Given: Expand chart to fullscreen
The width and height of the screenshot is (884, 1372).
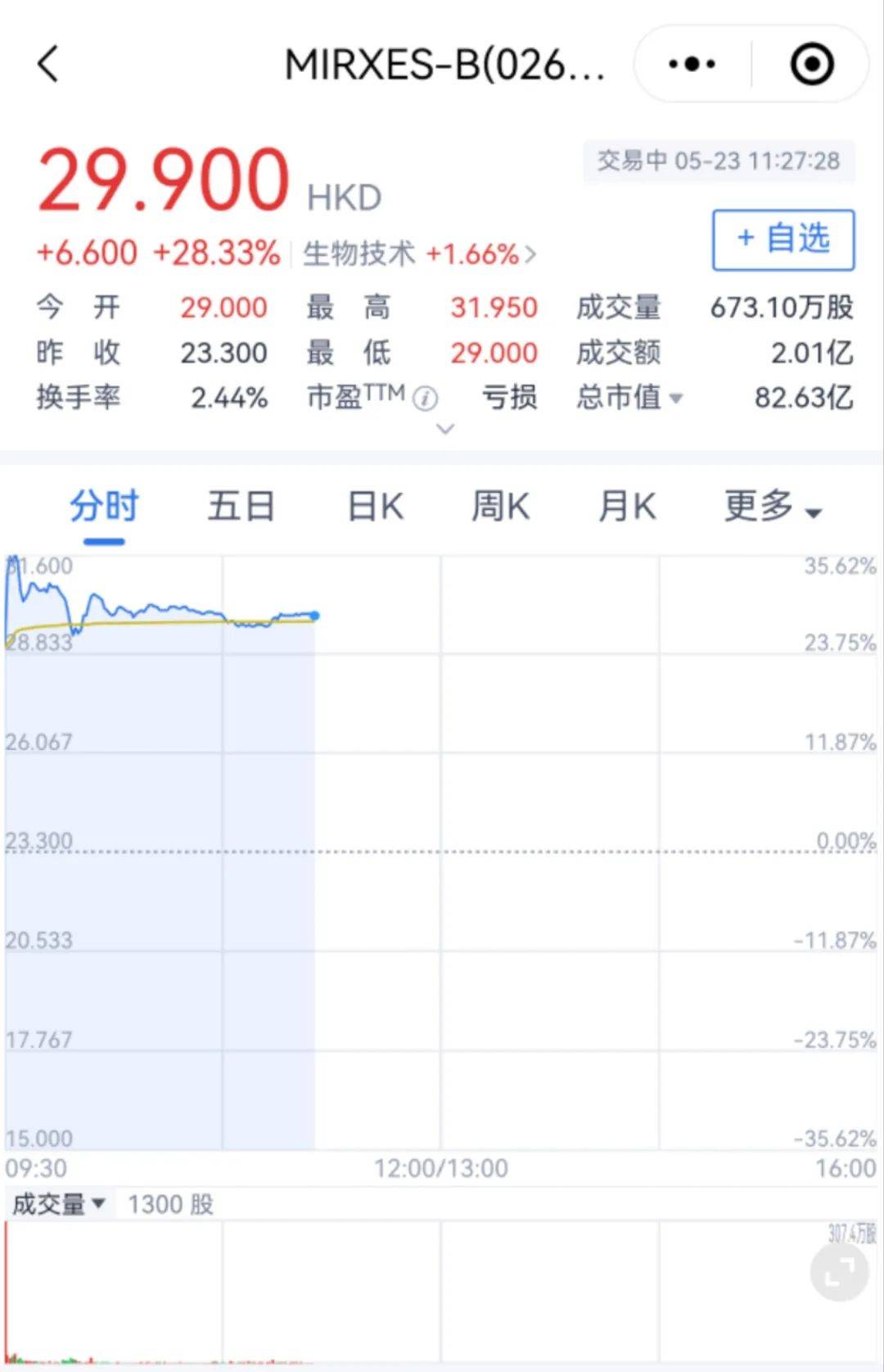Looking at the screenshot, I should tap(839, 1272).
